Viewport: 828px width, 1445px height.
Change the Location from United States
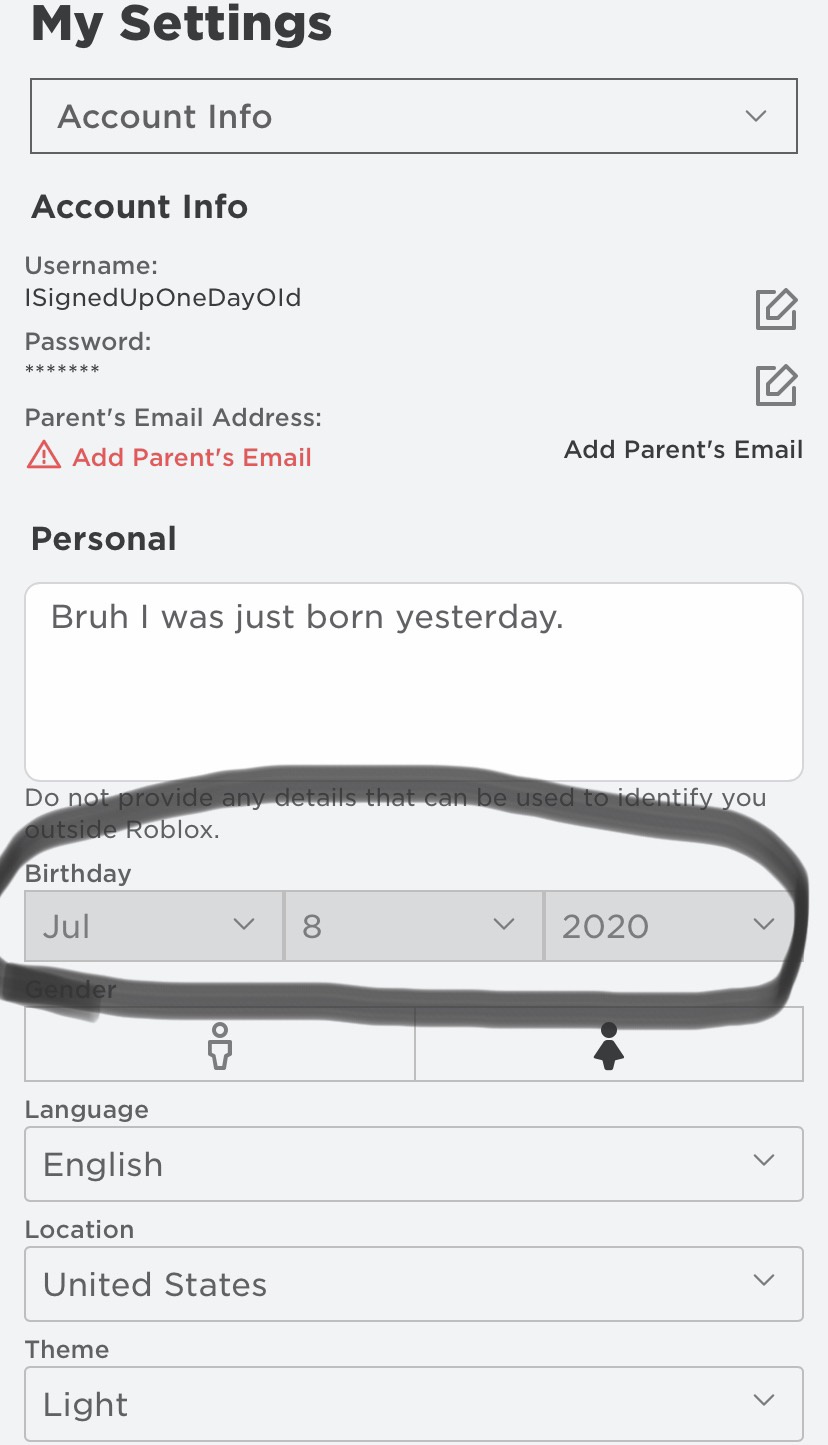(x=413, y=1284)
